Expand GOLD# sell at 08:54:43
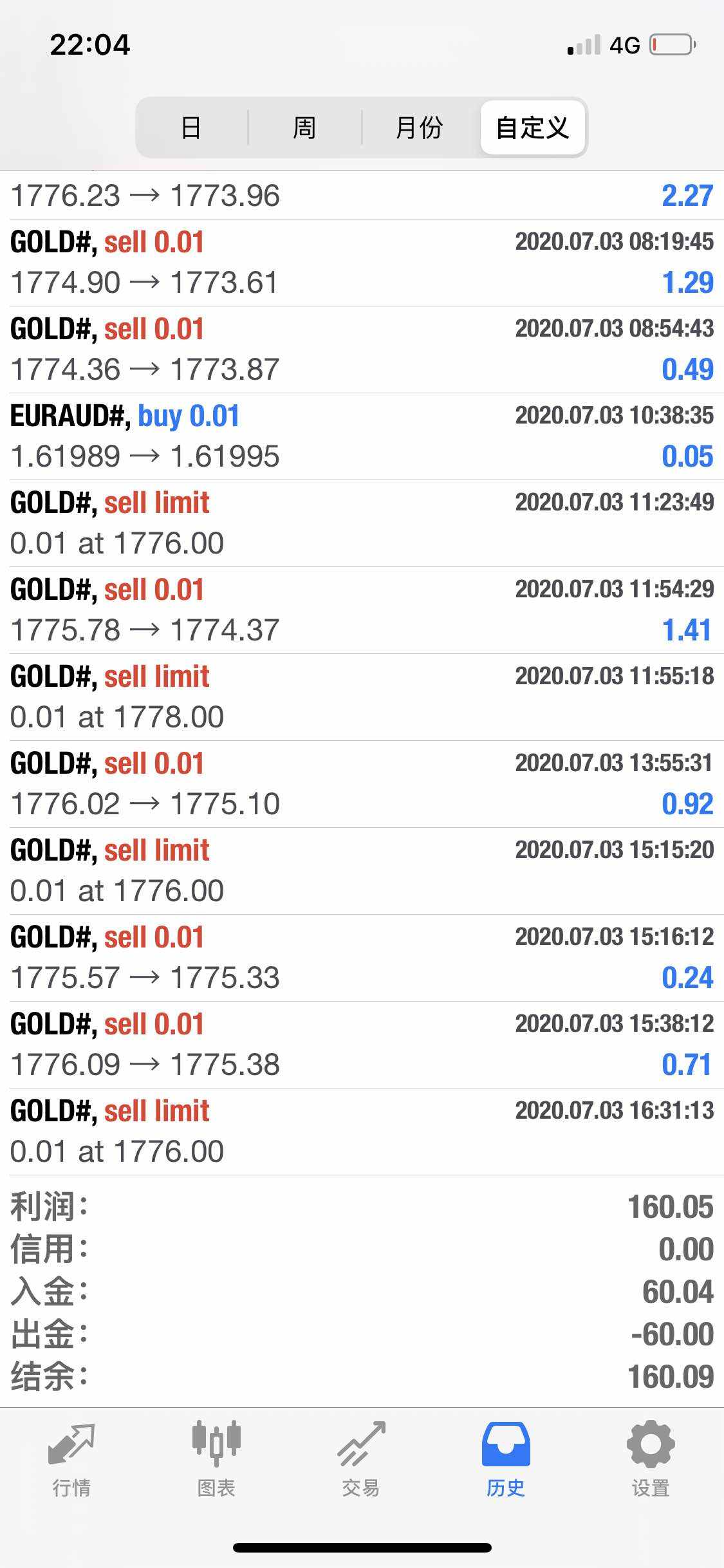This screenshot has height=1568, width=724. click(362, 350)
